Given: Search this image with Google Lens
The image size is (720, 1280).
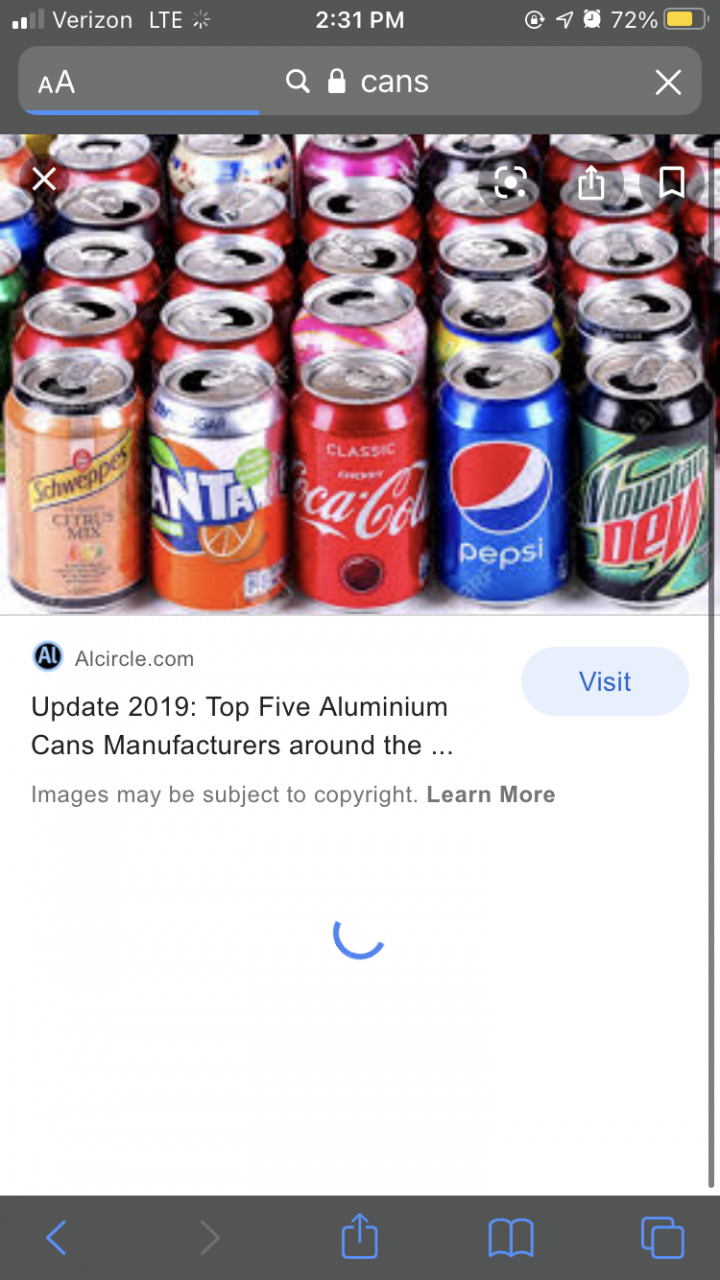Looking at the screenshot, I should pos(510,182).
